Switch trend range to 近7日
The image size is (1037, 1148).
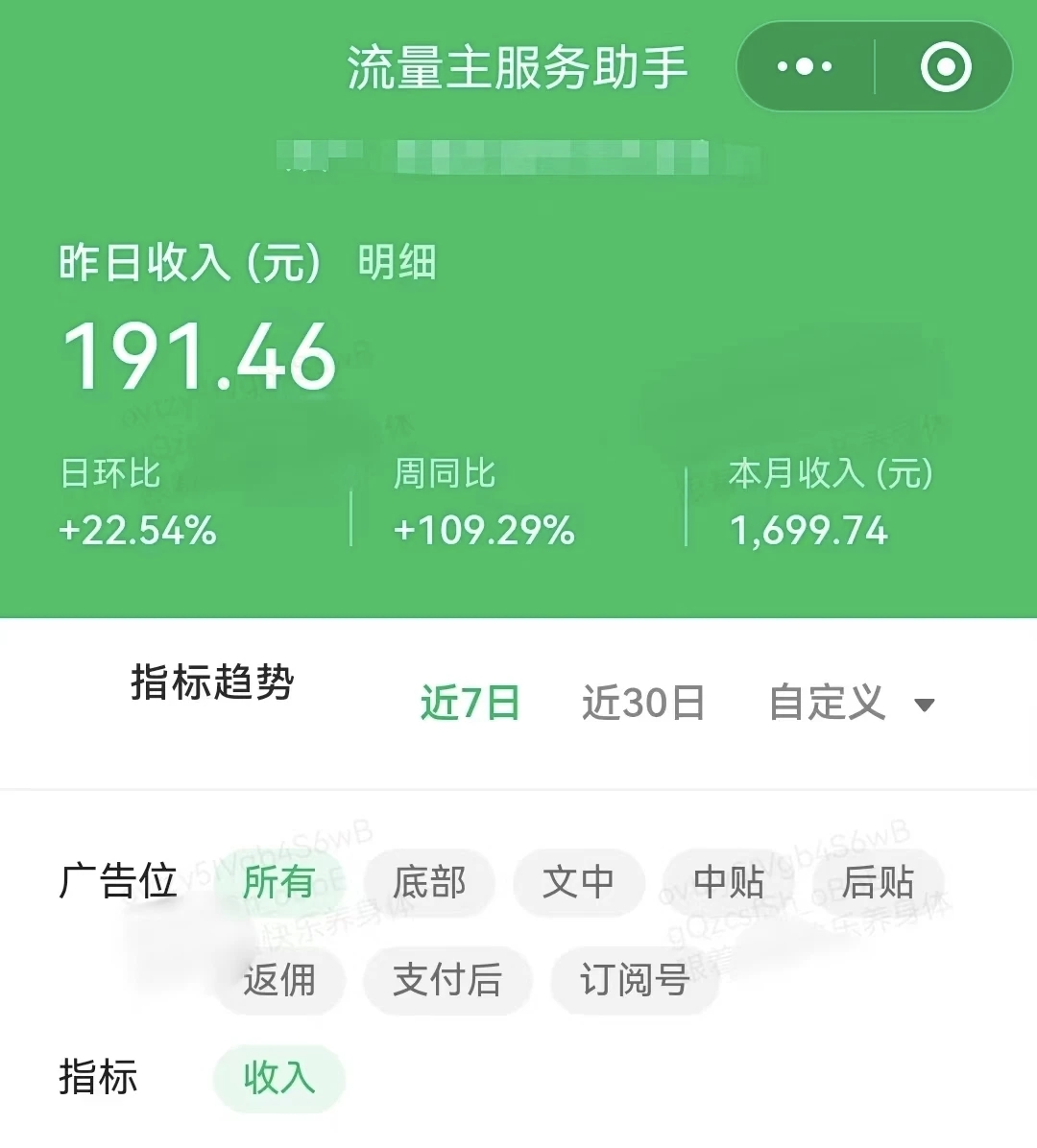(x=470, y=704)
